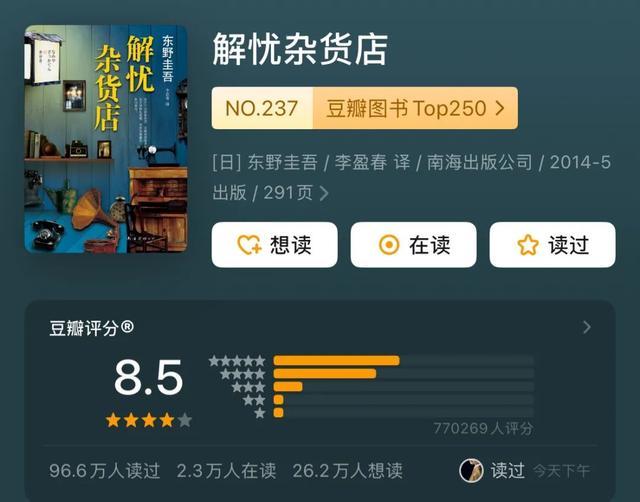View friend's 读过 status with avatar
The width and height of the screenshot is (640, 502).
pyautogui.click(x=495, y=470)
